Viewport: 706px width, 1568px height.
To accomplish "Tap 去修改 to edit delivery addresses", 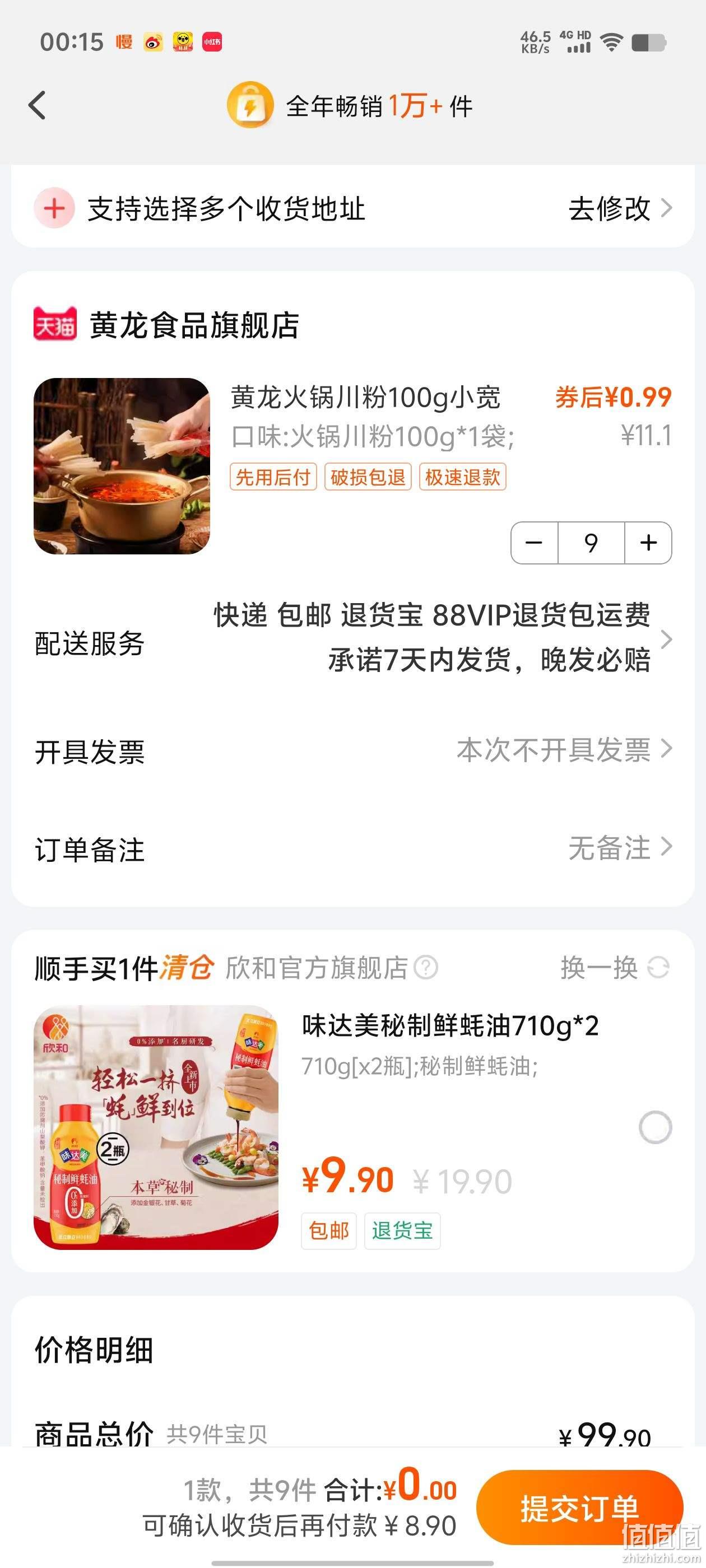I will tap(620, 209).
